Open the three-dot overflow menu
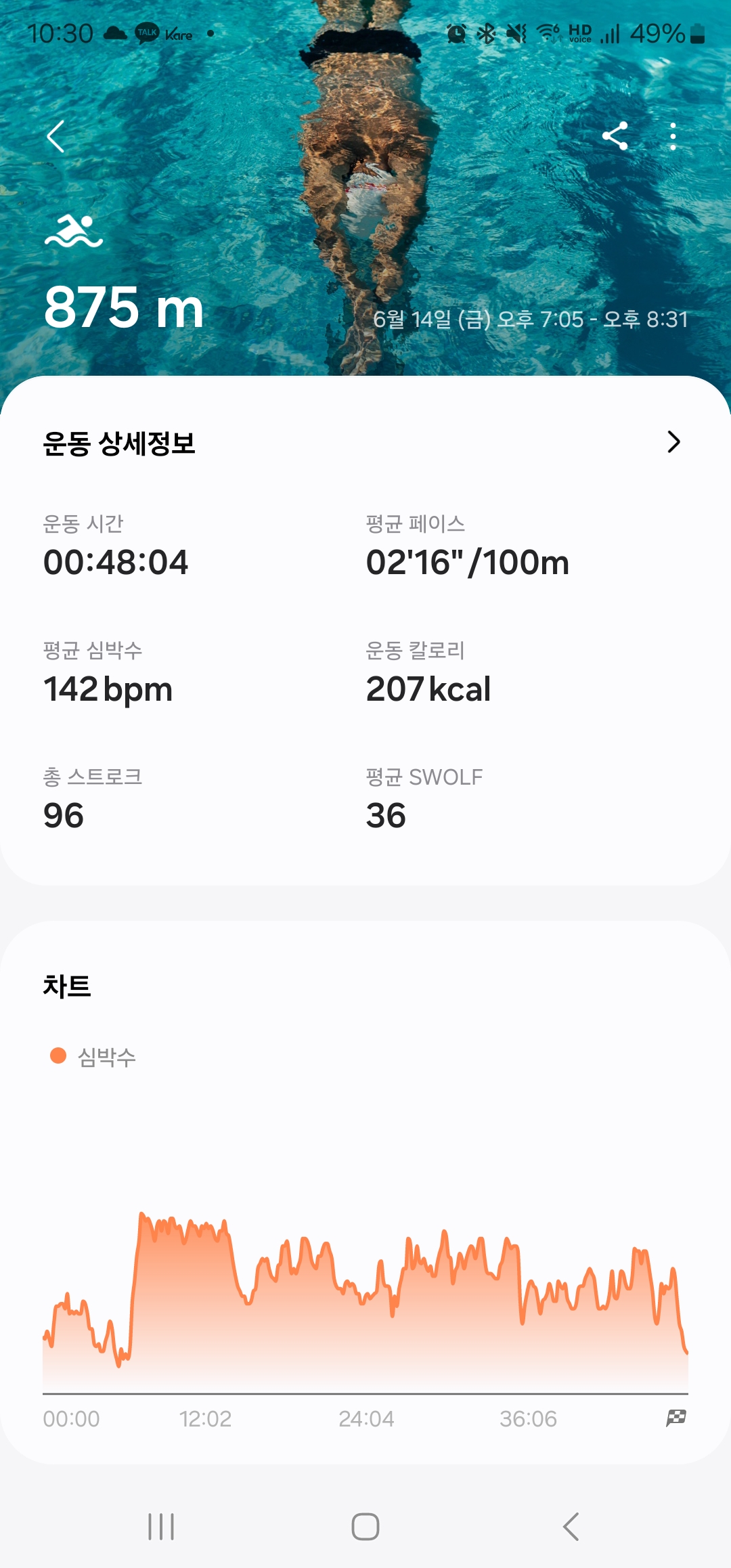The height and width of the screenshot is (1568, 731). pos(672,136)
